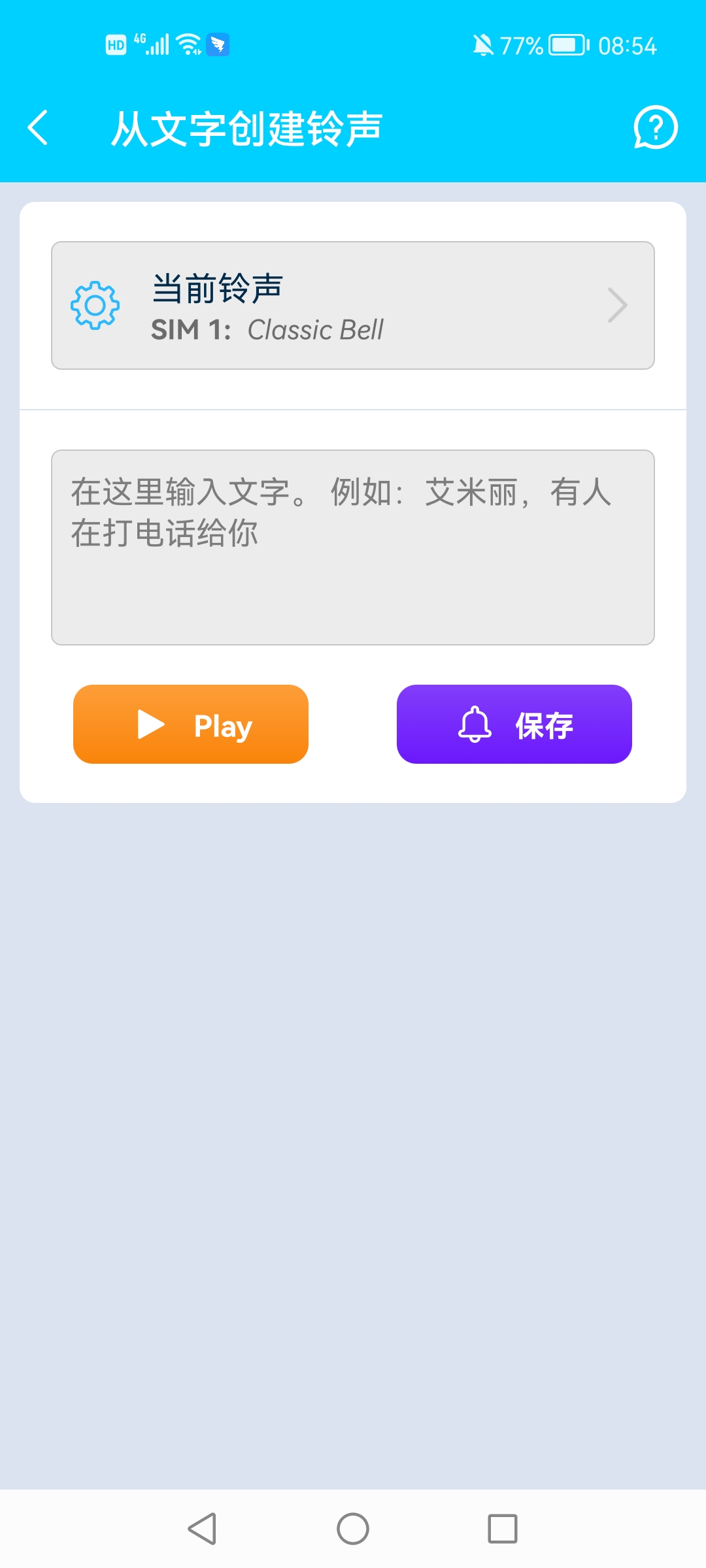Open current ringtone SIM 1 Classic Bell

tap(353, 306)
